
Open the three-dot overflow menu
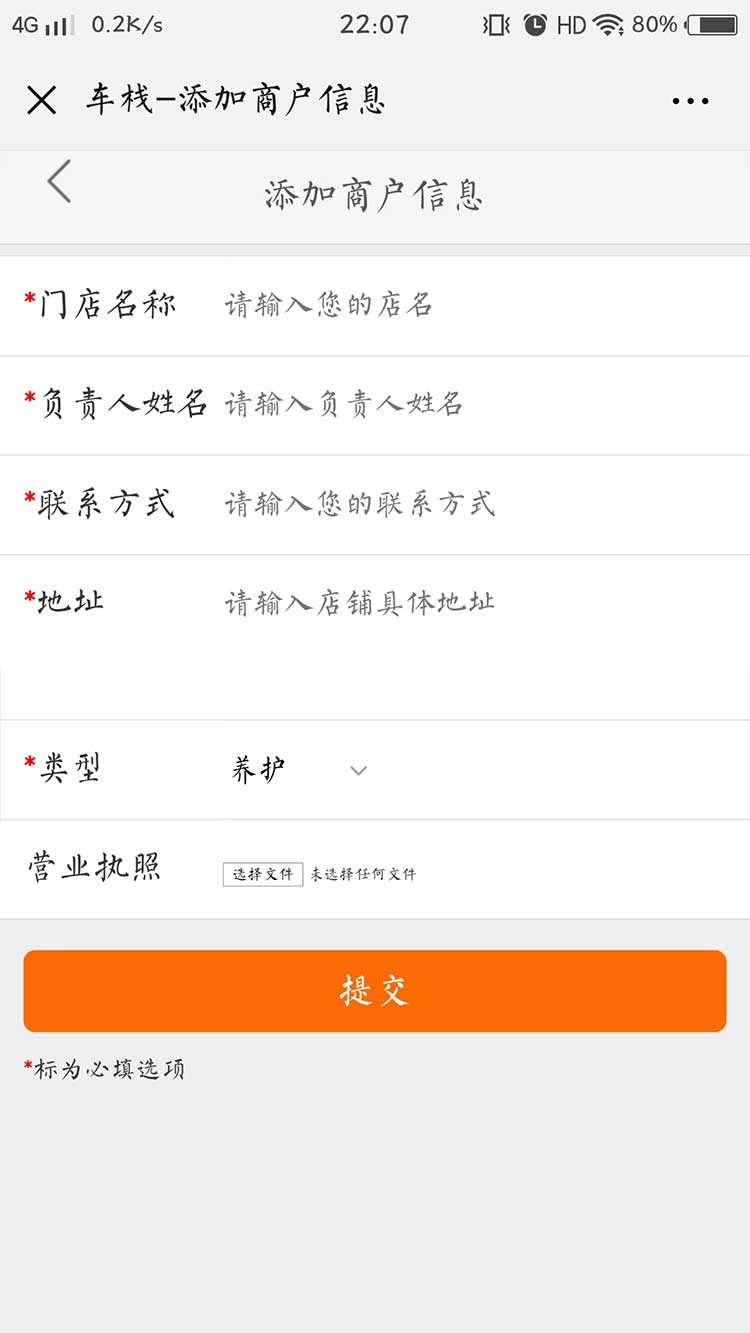[x=690, y=101]
